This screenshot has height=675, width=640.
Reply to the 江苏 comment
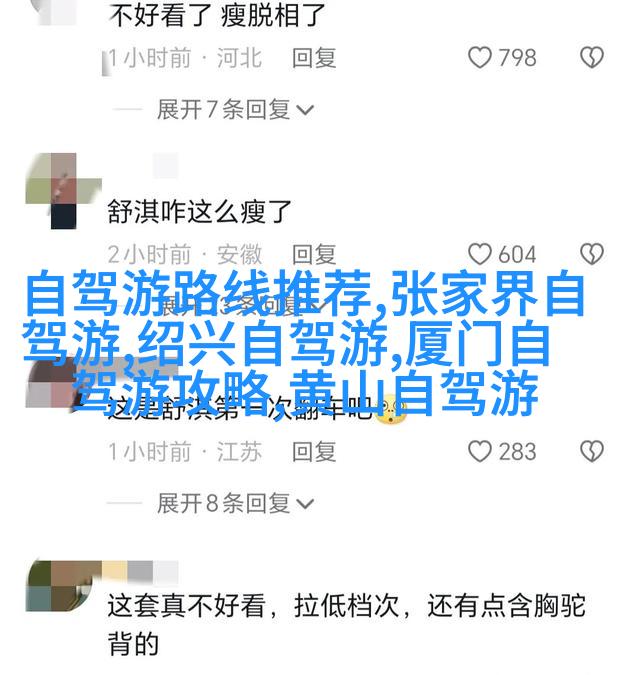tap(314, 452)
